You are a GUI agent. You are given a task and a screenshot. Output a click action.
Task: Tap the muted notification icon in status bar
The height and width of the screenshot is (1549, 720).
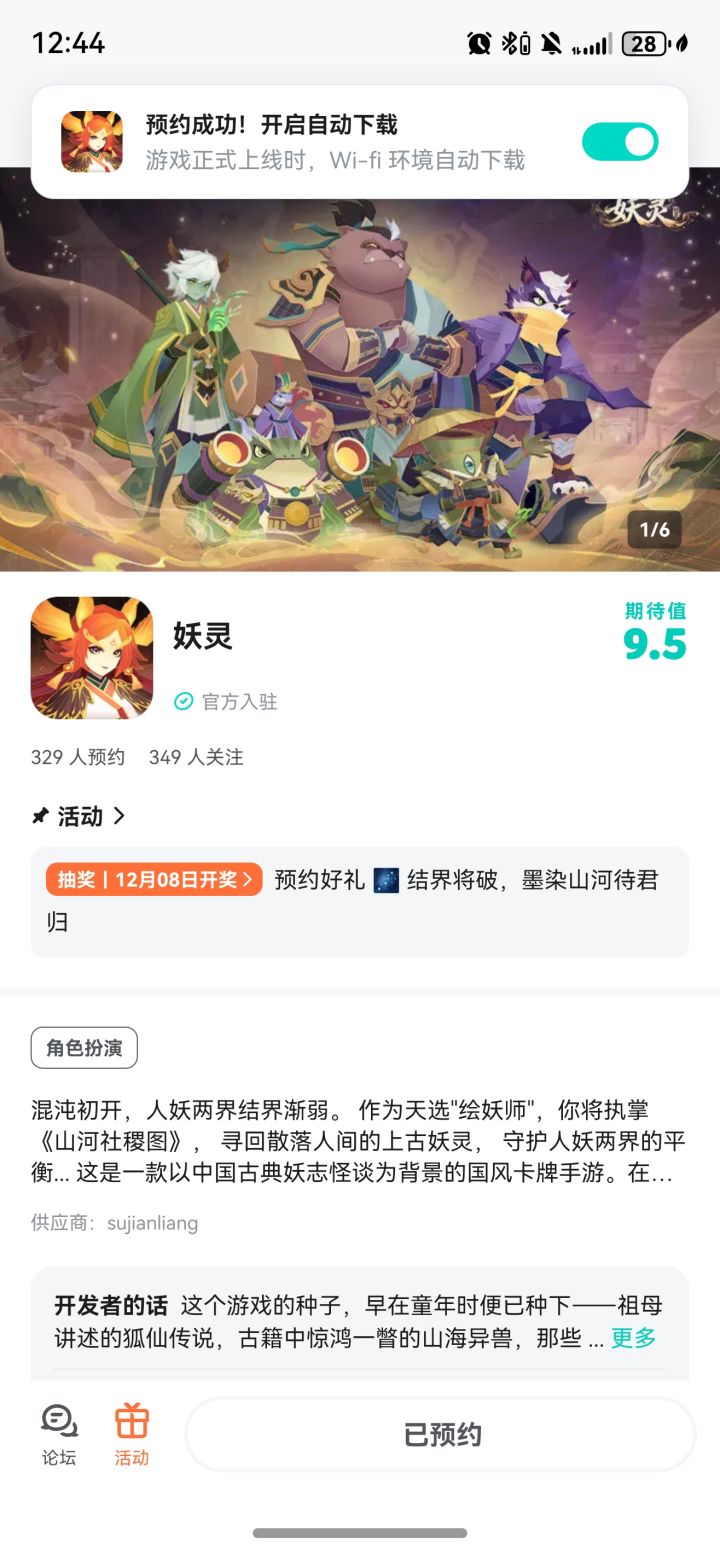[553, 43]
